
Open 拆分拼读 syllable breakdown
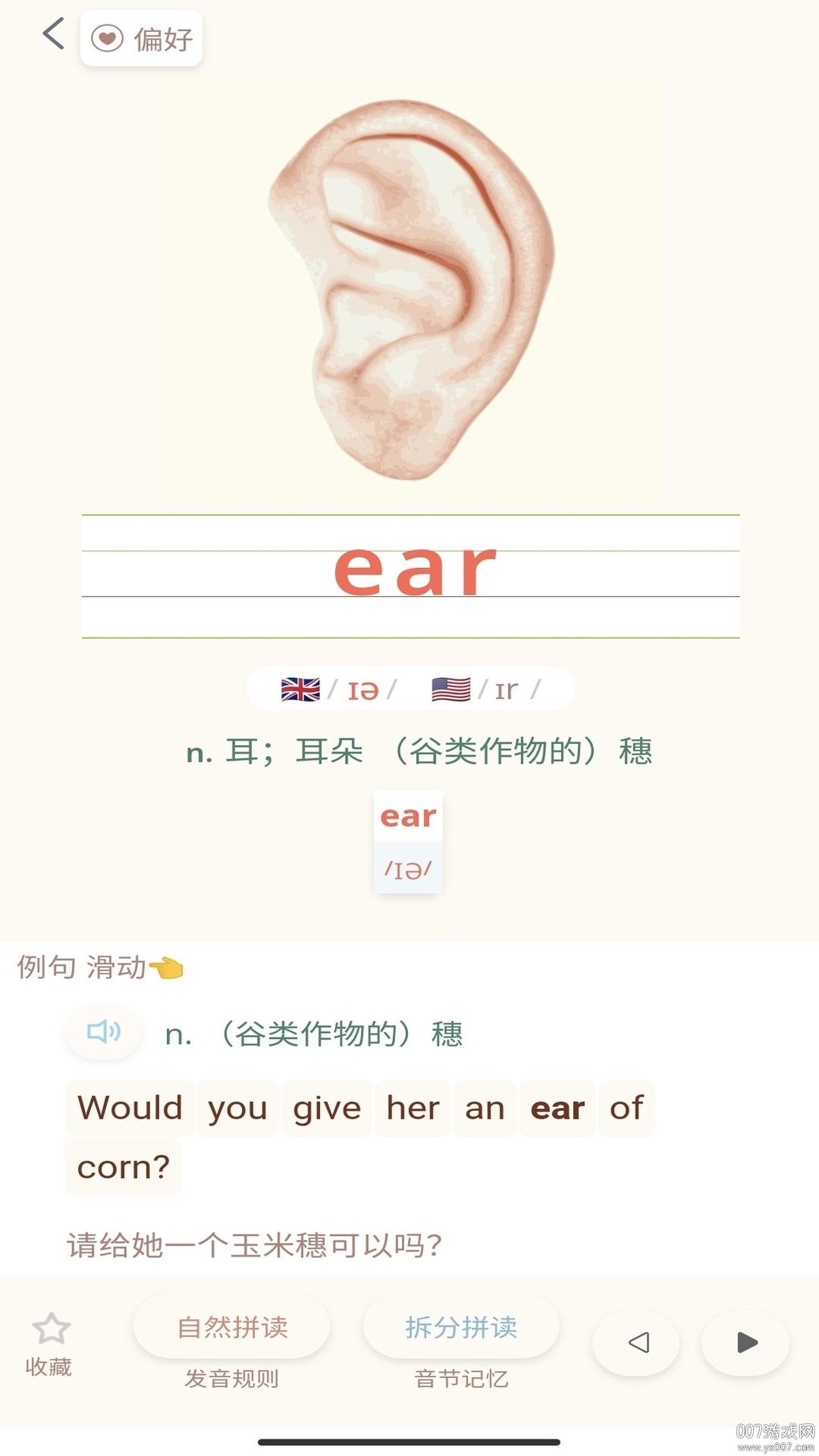pyautogui.click(x=461, y=1327)
